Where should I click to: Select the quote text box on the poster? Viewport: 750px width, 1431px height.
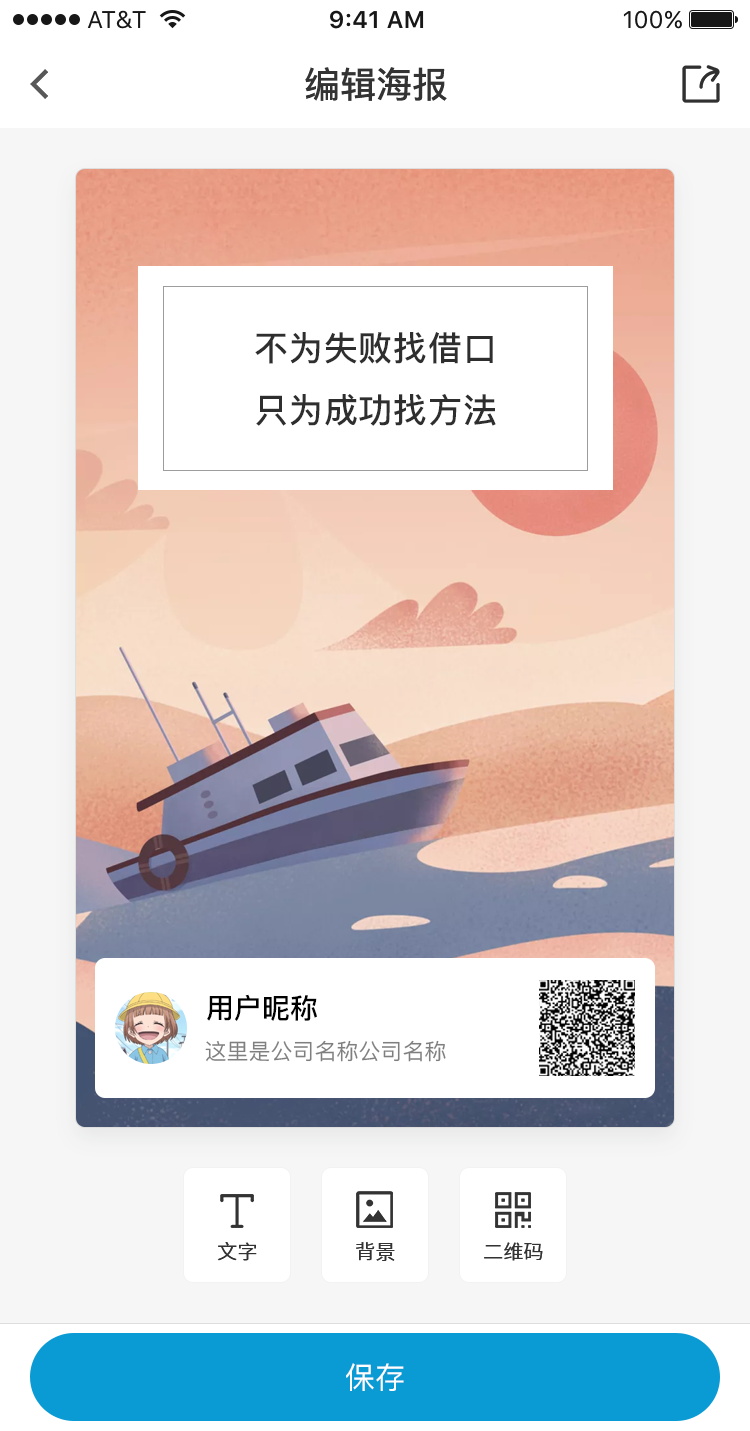375,378
